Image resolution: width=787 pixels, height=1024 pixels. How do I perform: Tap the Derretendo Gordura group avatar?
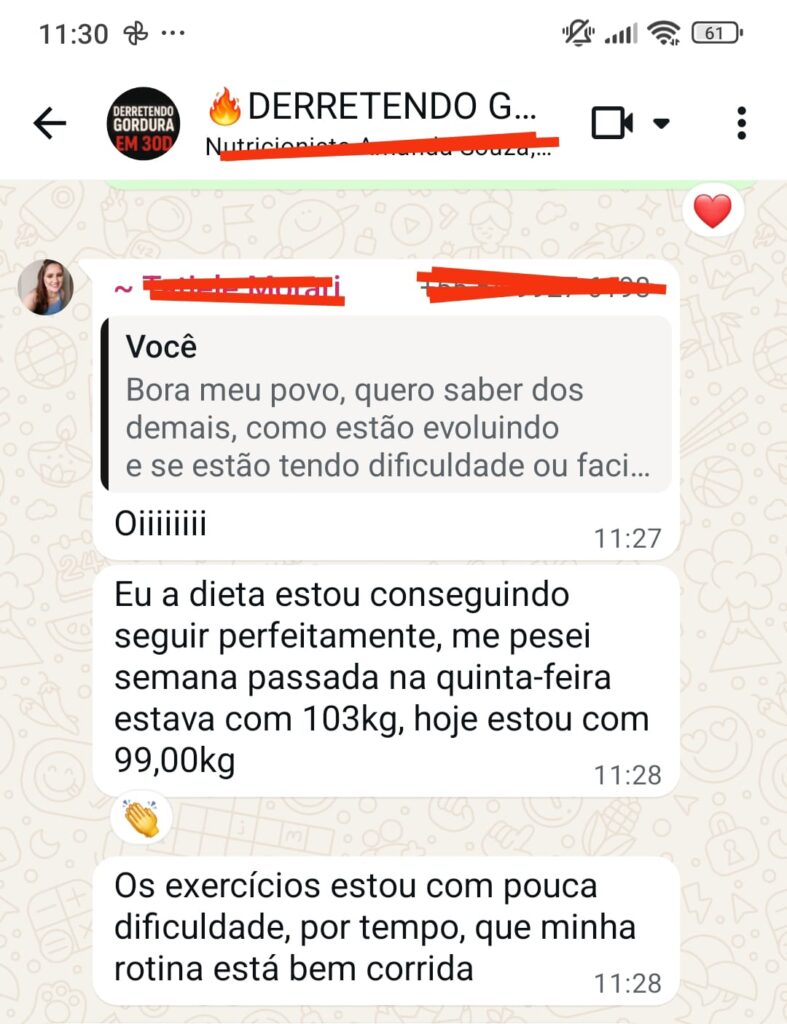(x=144, y=124)
